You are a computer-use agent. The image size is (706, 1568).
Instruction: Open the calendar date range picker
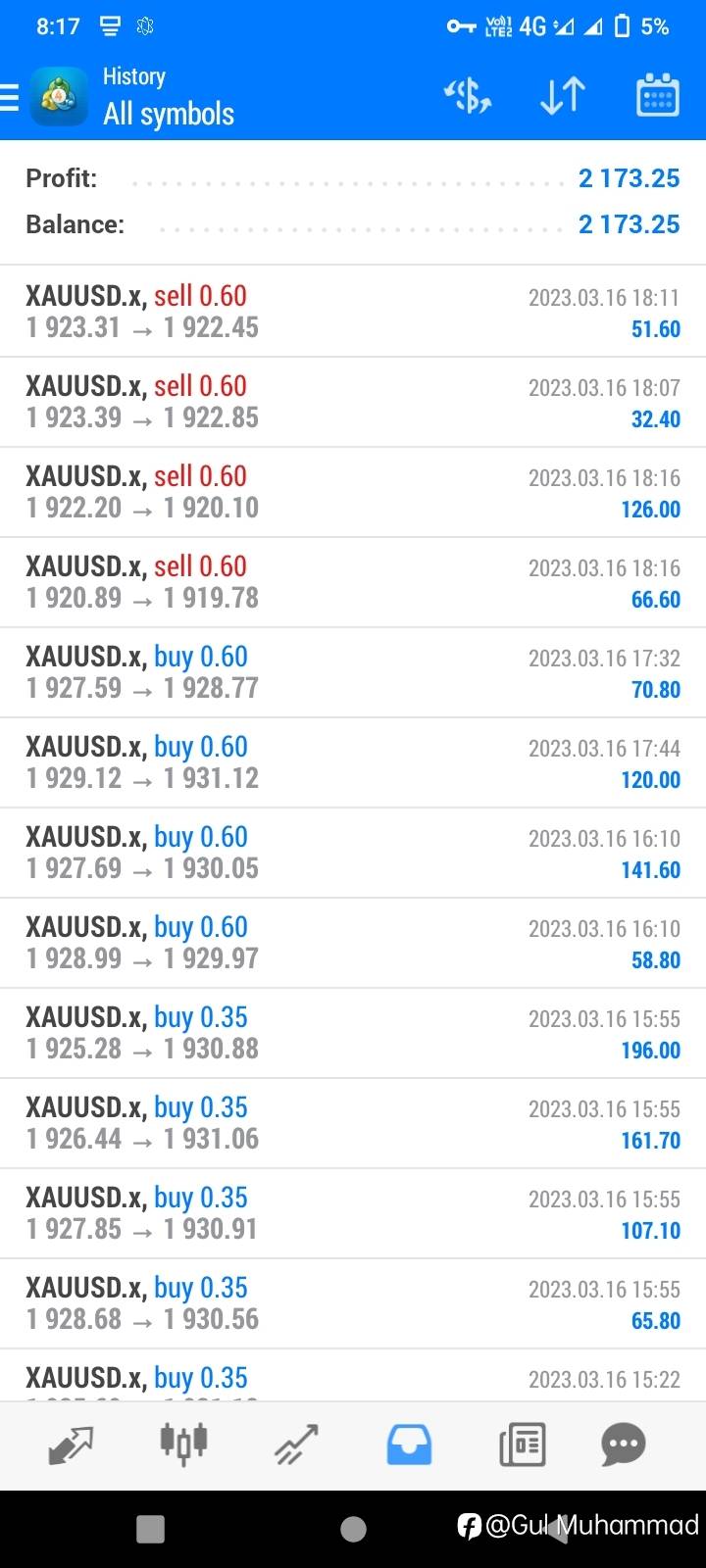point(657,96)
